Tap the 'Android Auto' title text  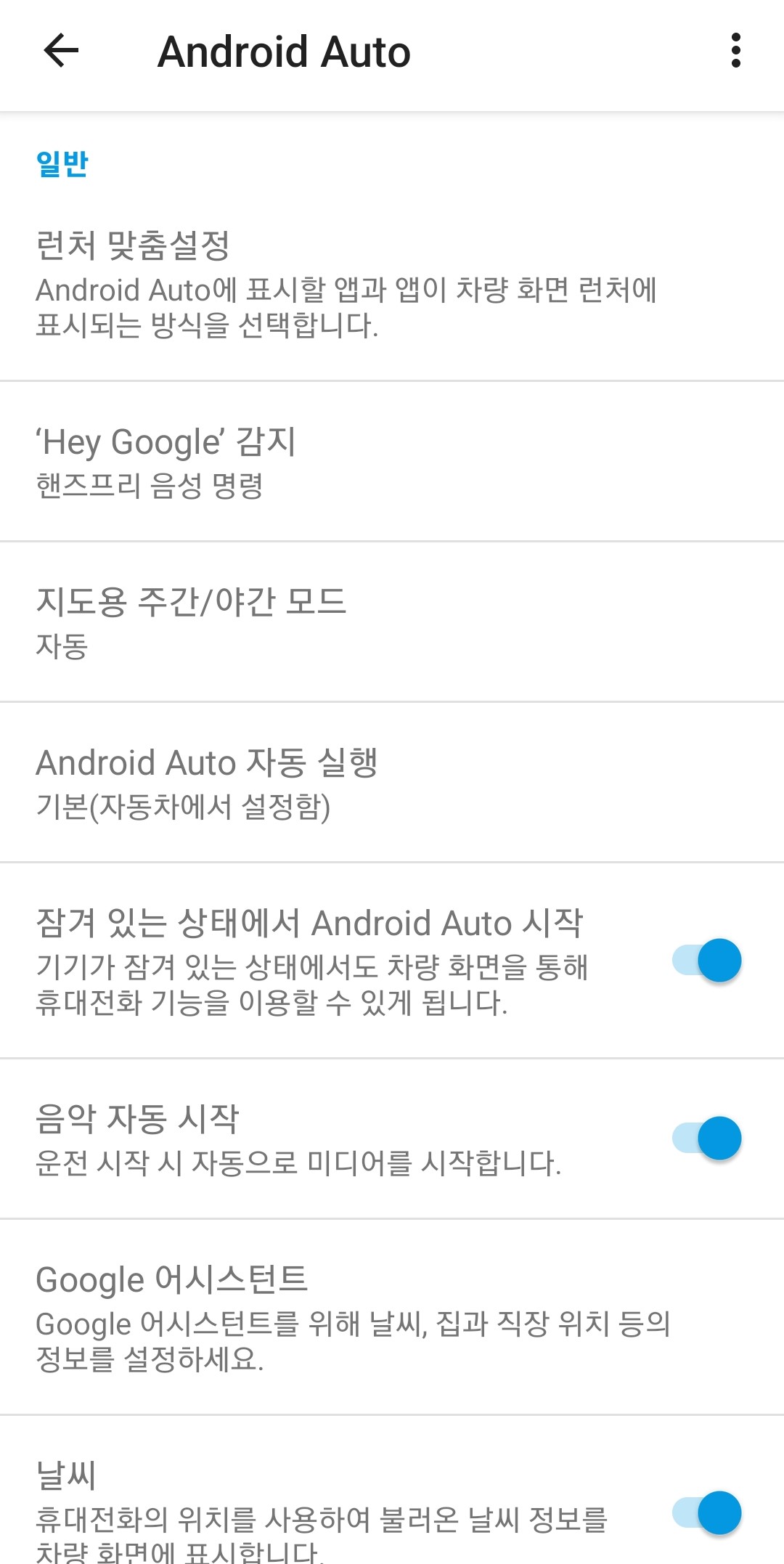pyautogui.click(x=285, y=51)
